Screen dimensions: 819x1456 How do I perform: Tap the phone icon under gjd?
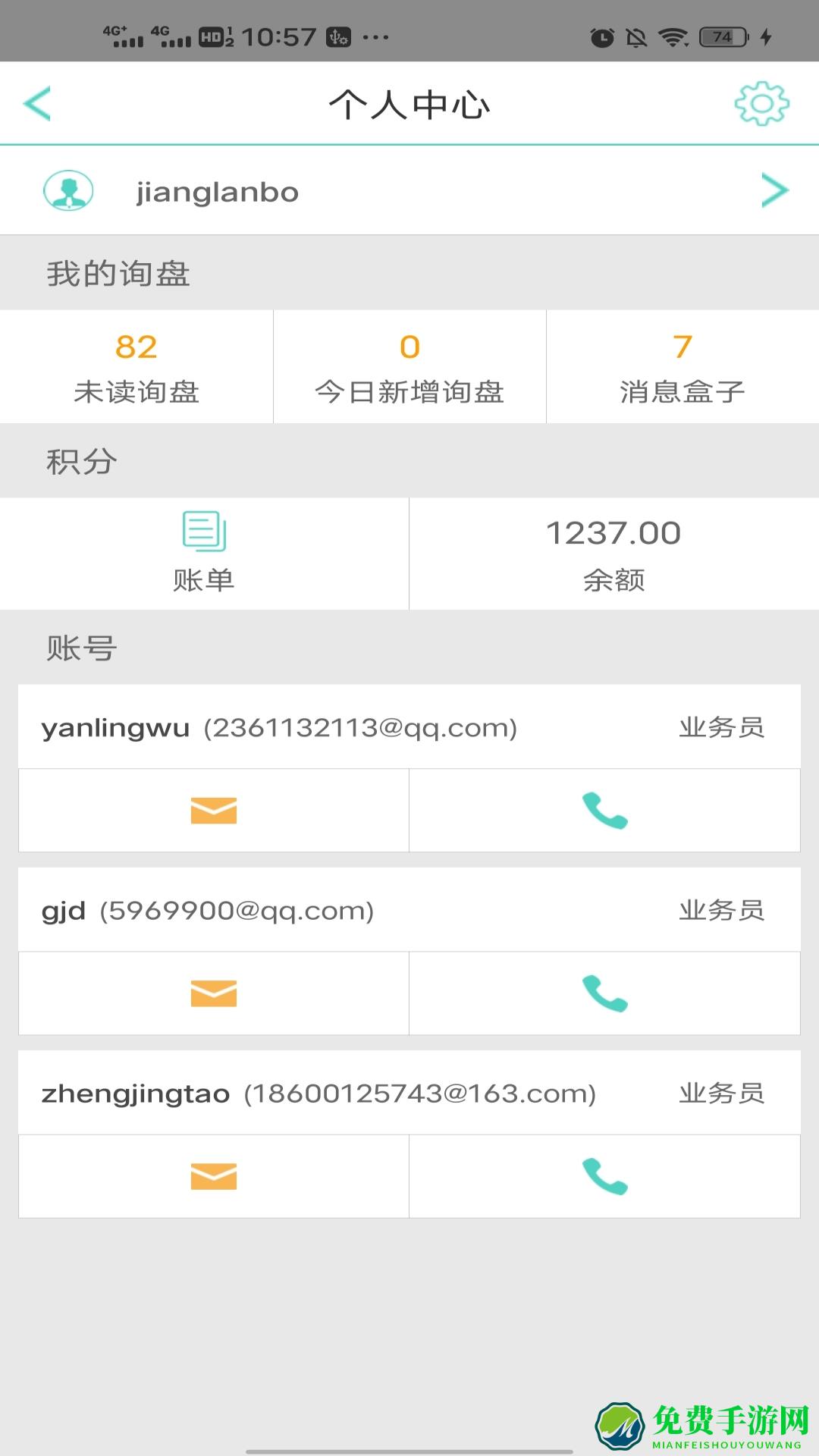[x=604, y=993]
